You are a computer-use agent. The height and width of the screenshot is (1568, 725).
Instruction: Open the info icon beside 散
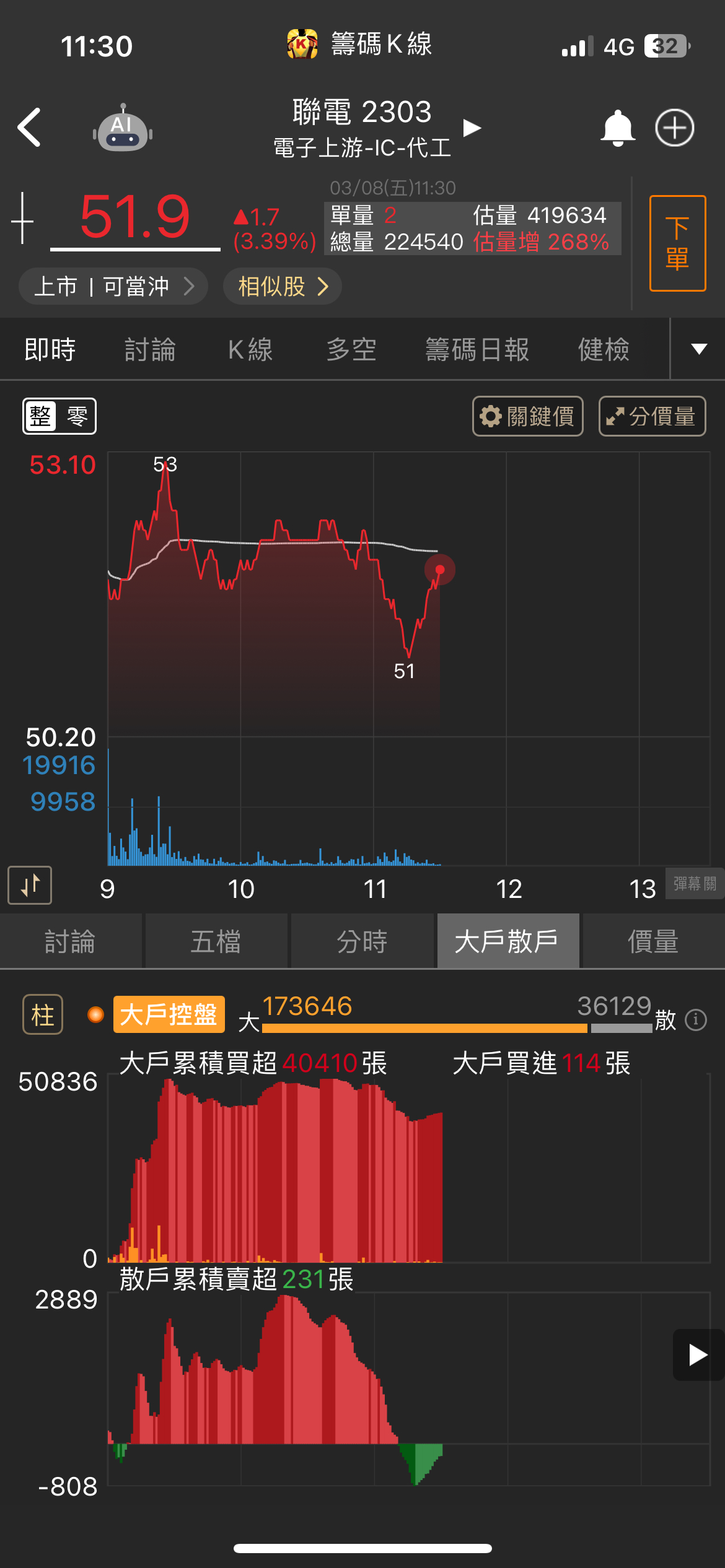(x=696, y=1019)
